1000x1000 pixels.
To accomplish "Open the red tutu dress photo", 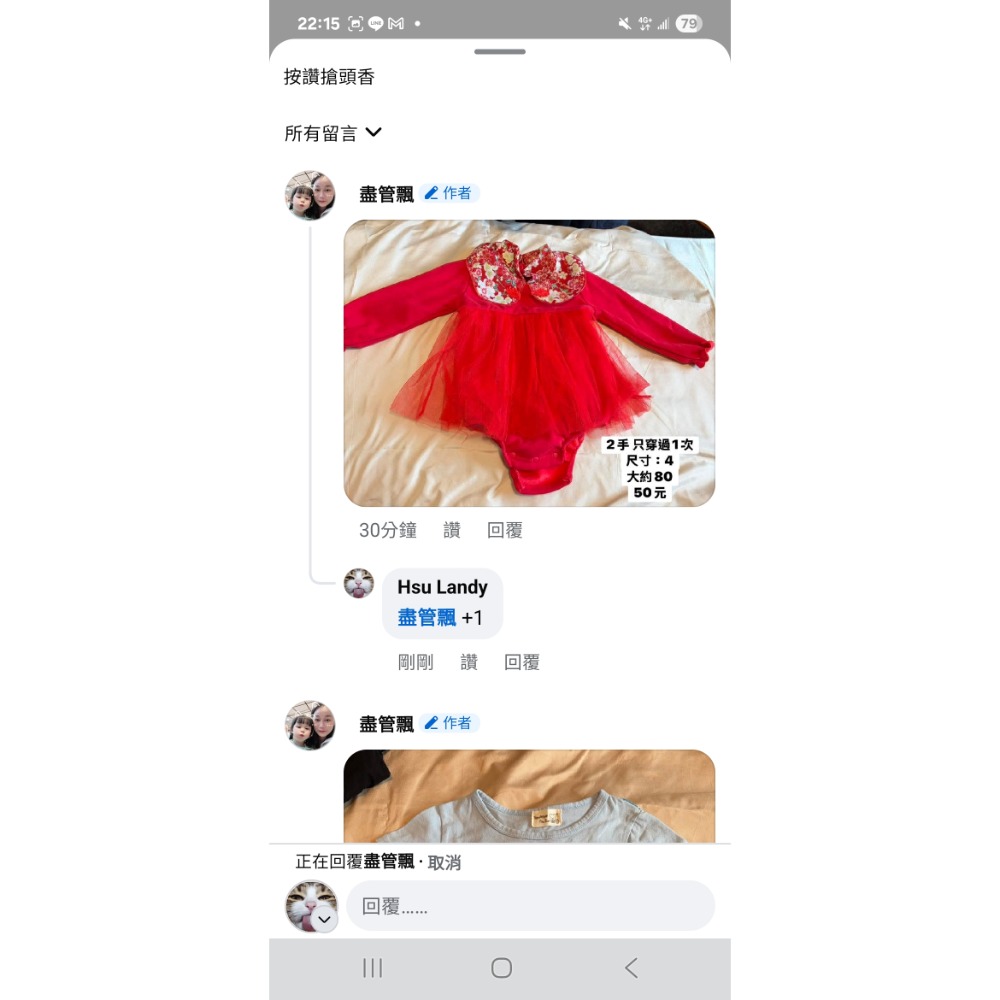I will 529,363.
